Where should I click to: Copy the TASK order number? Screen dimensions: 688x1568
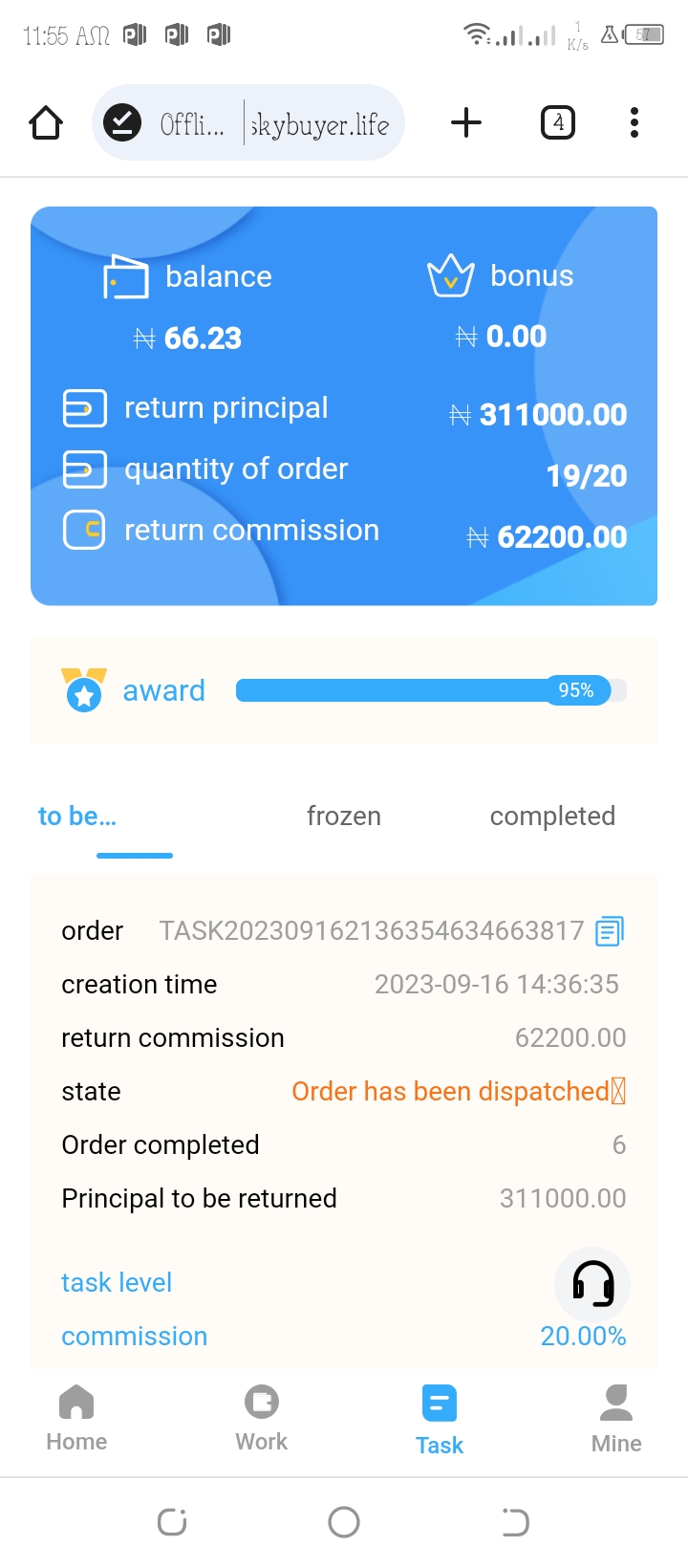click(610, 930)
